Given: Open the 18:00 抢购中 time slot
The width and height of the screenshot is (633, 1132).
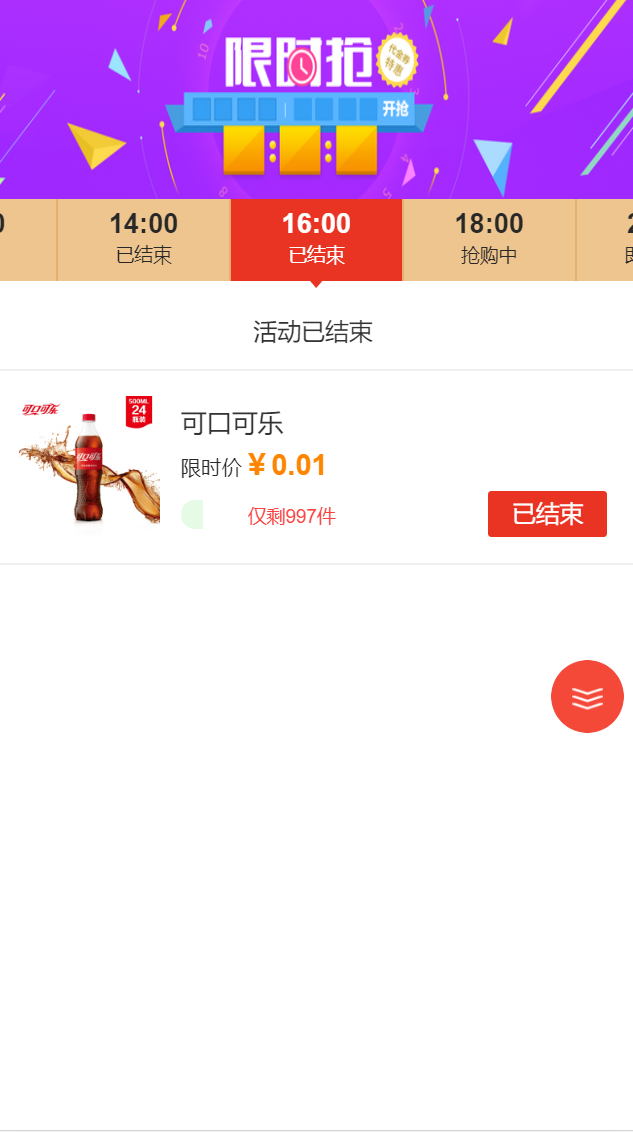Looking at the screenshot, I should [489, 240].
